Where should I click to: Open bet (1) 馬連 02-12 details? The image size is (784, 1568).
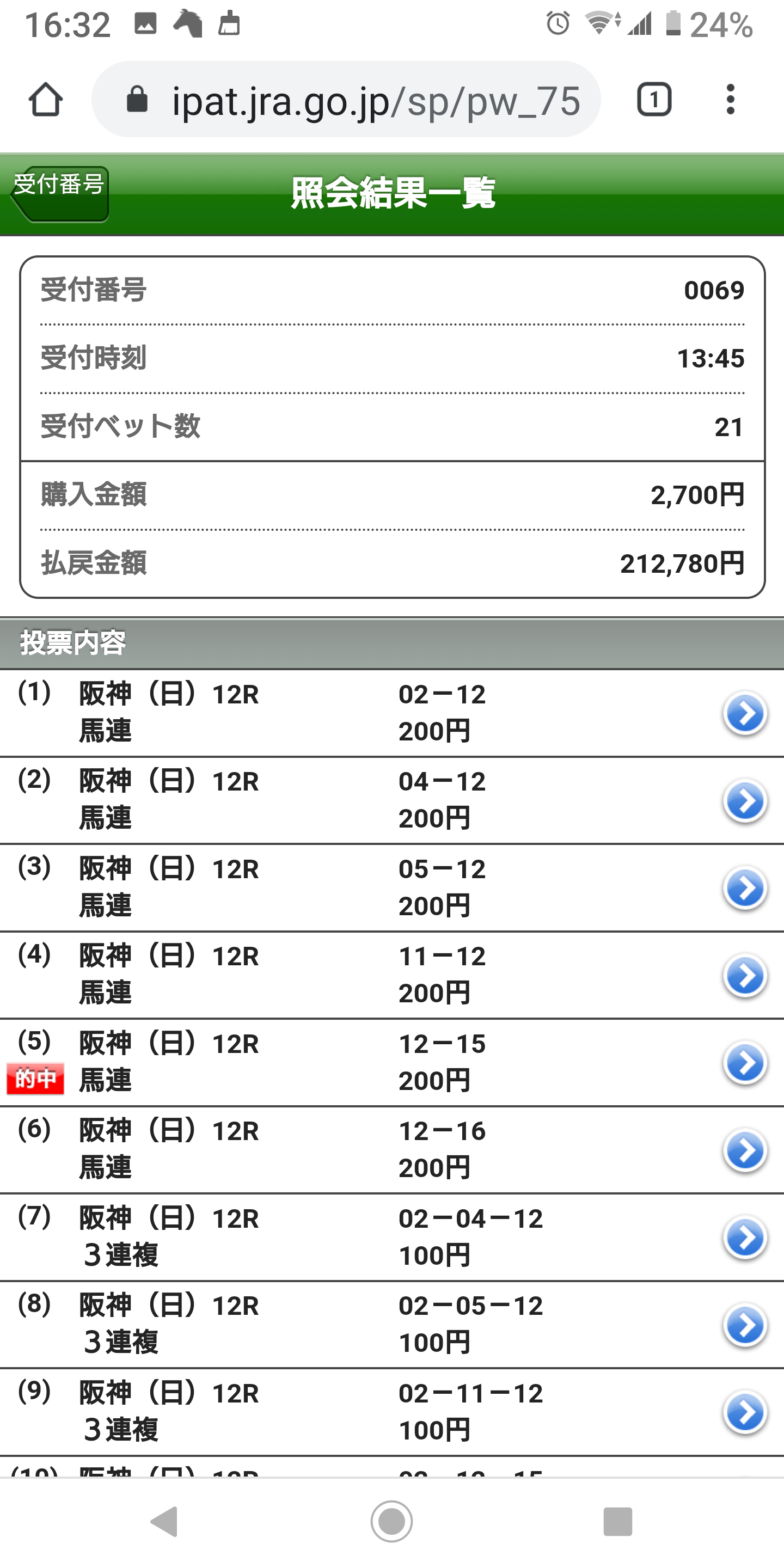coord(744,713)
